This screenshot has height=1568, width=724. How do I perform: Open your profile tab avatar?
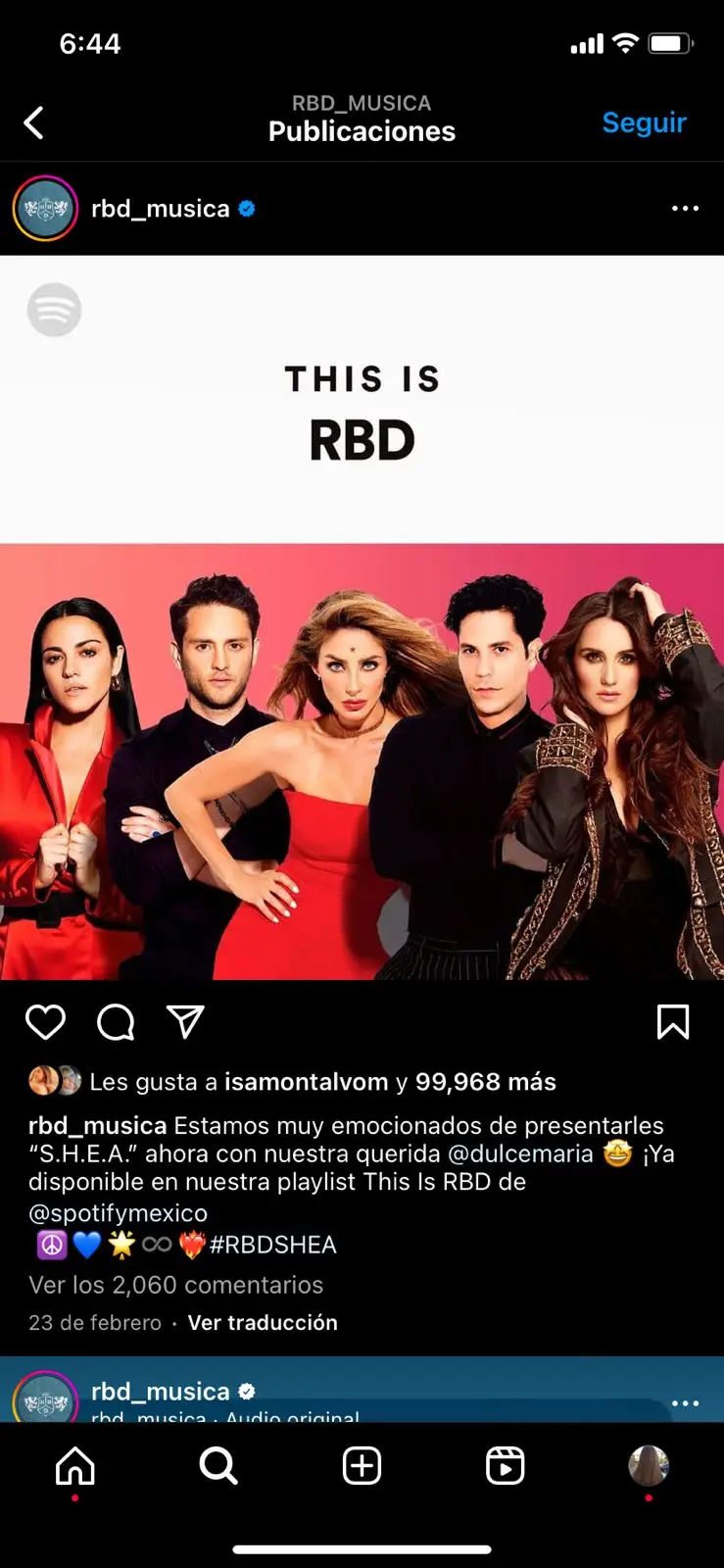coord(648,1466)
